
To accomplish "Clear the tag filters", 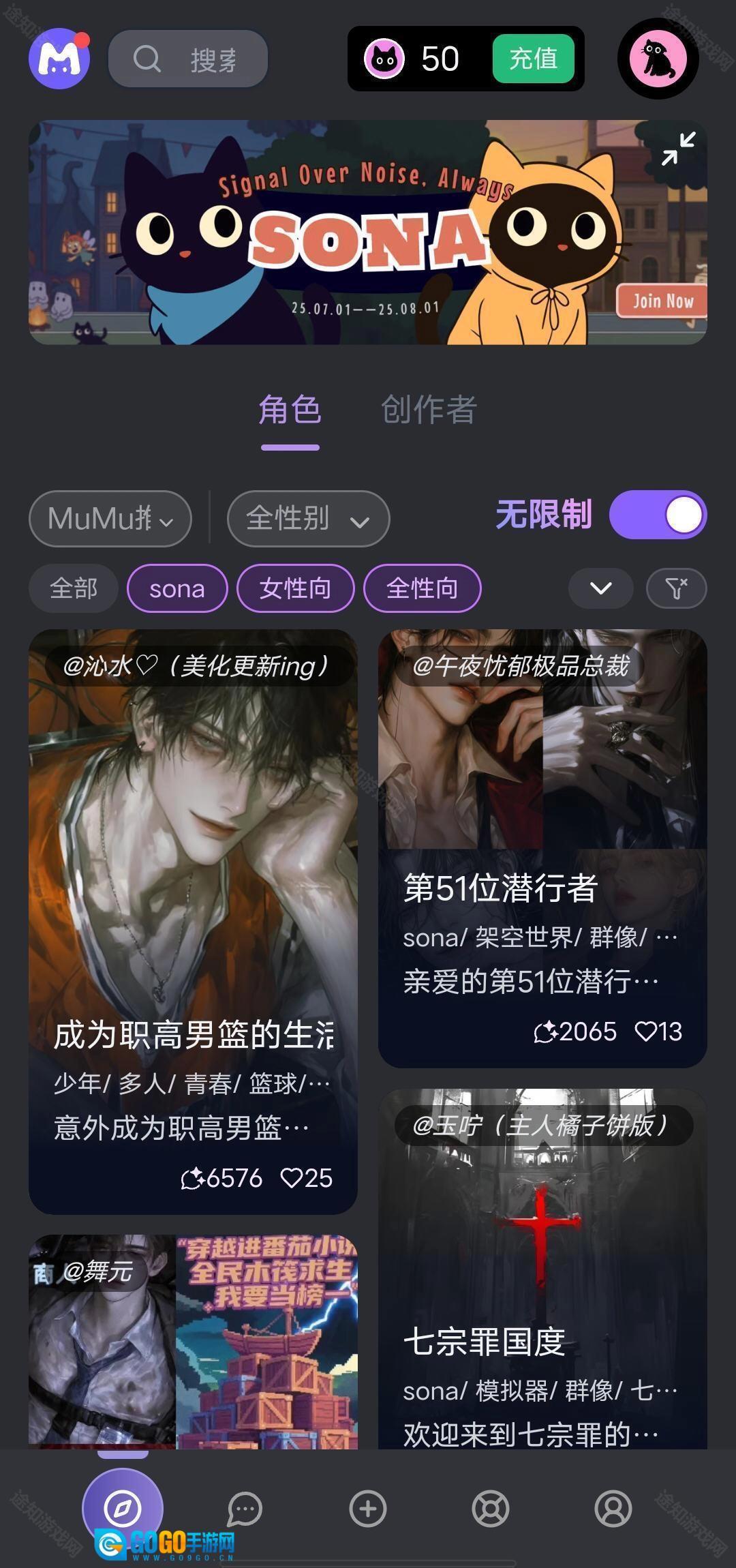I will click(676, 588).
